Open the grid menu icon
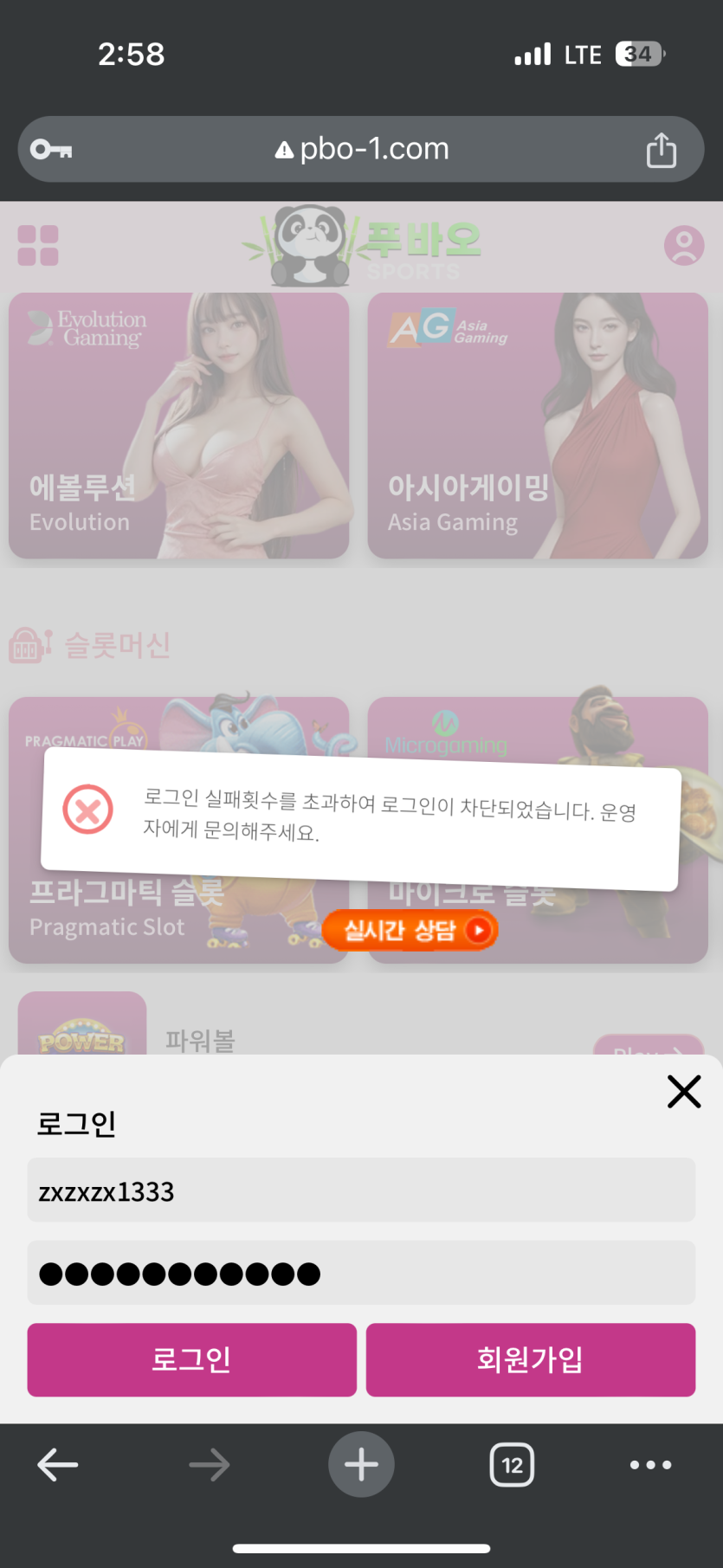This screenshot has height=1568, width=723. 38,245
